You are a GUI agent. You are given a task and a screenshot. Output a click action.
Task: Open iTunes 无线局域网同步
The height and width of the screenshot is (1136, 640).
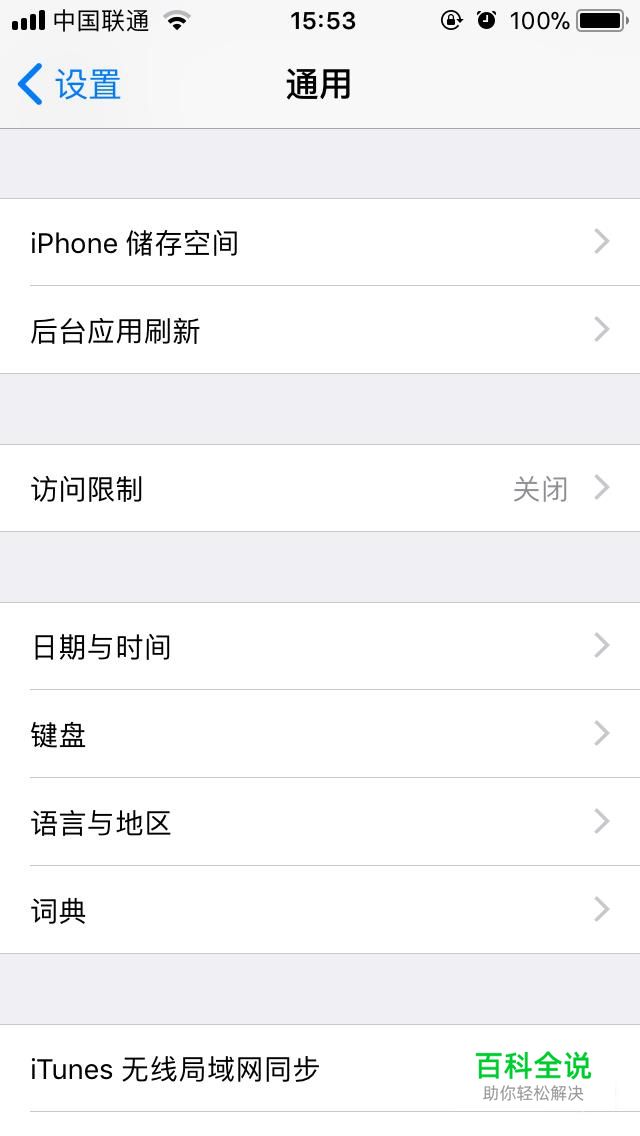coord(320,1069)
